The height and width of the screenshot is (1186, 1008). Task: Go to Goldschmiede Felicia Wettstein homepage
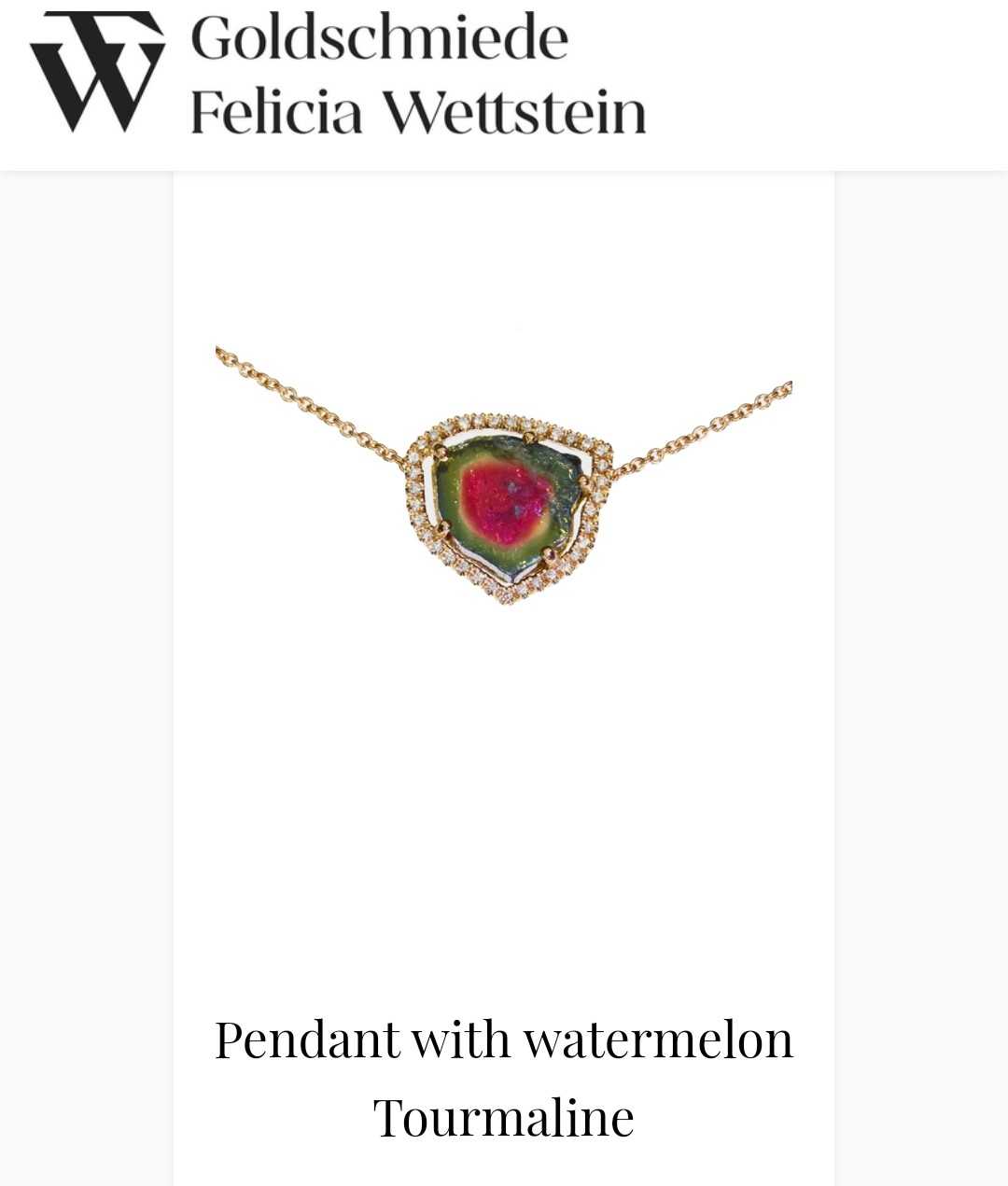[336, 75]
